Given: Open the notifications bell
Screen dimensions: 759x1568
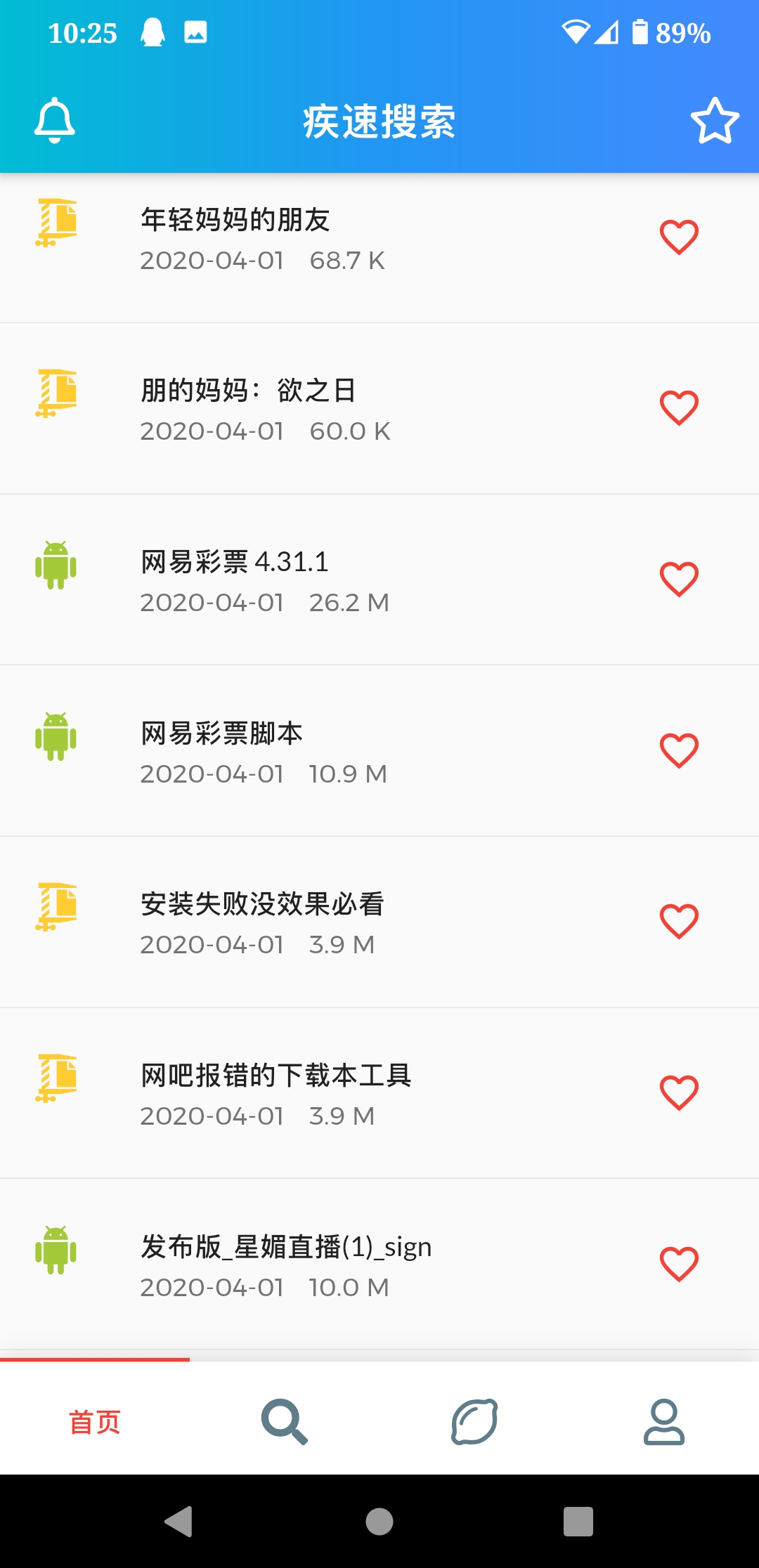Looking at the screenshot, I should pyautogui.click(x=55, y=121).
